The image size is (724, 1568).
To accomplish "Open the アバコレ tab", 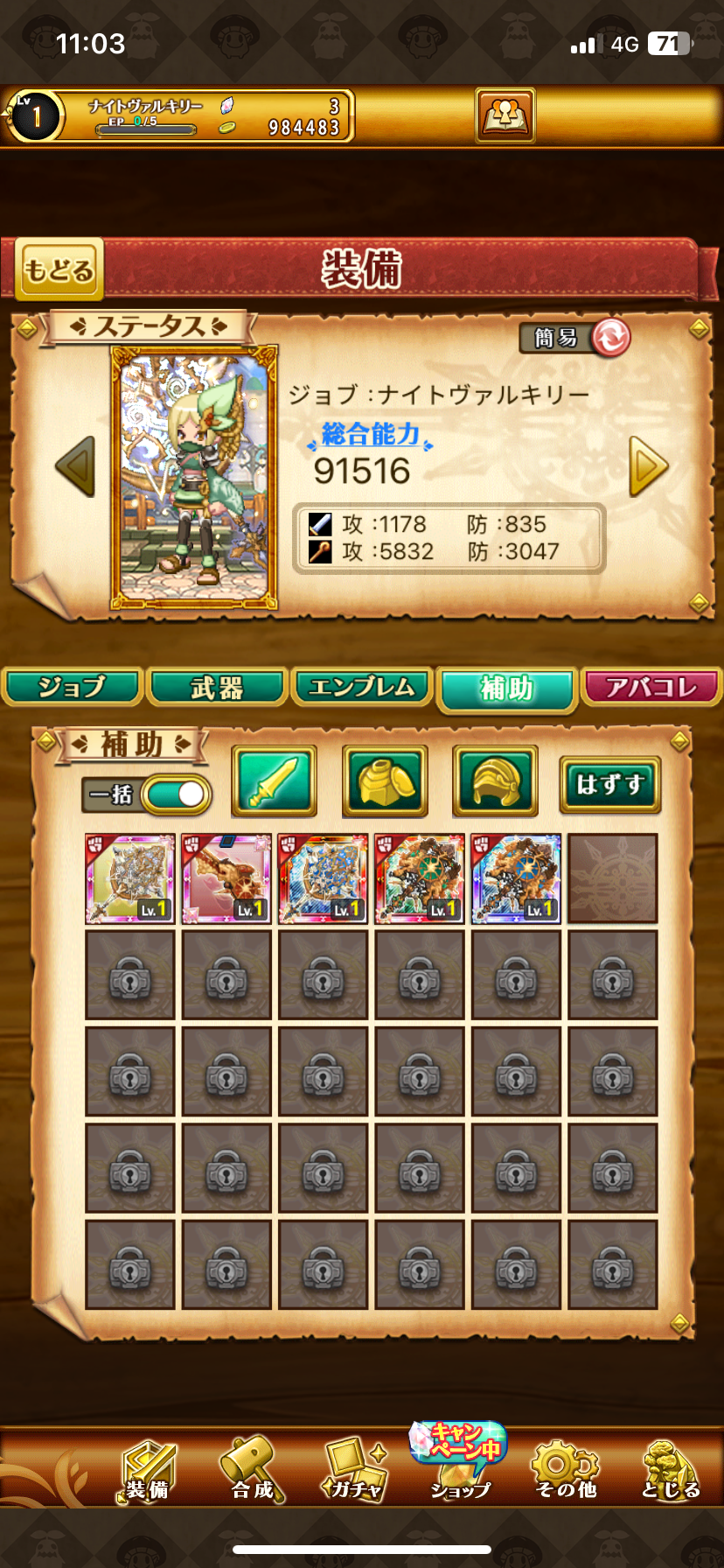I will tap(651, 688).
